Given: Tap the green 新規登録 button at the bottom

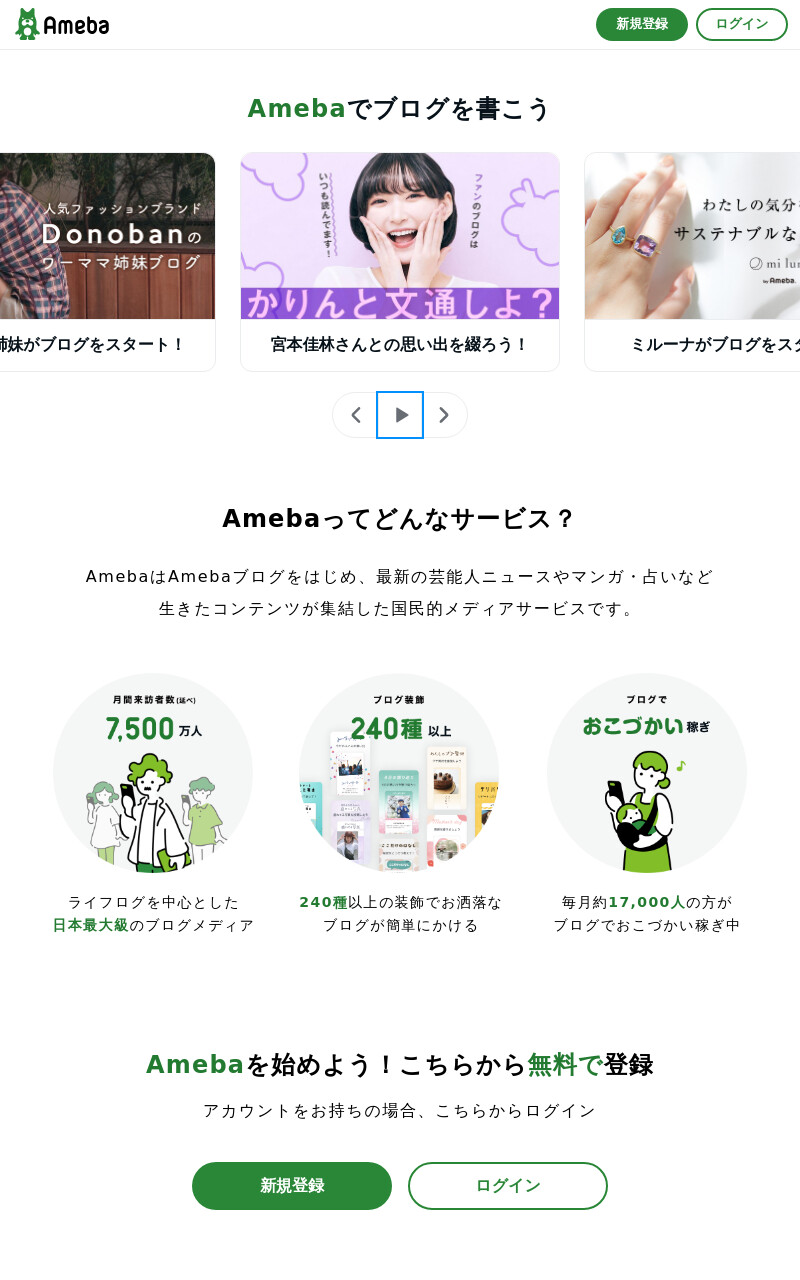Looking at the screenshot, I should coord(292,1186).
